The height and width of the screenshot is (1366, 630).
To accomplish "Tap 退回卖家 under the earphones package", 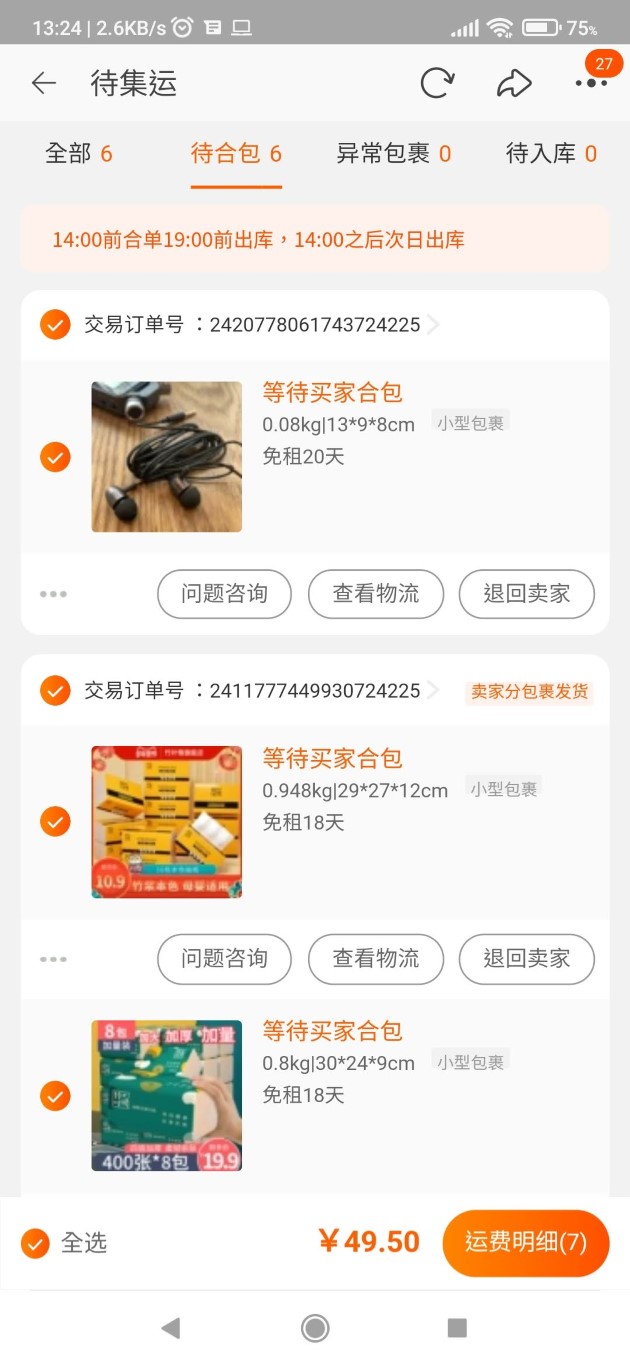I will pos(527,594).
